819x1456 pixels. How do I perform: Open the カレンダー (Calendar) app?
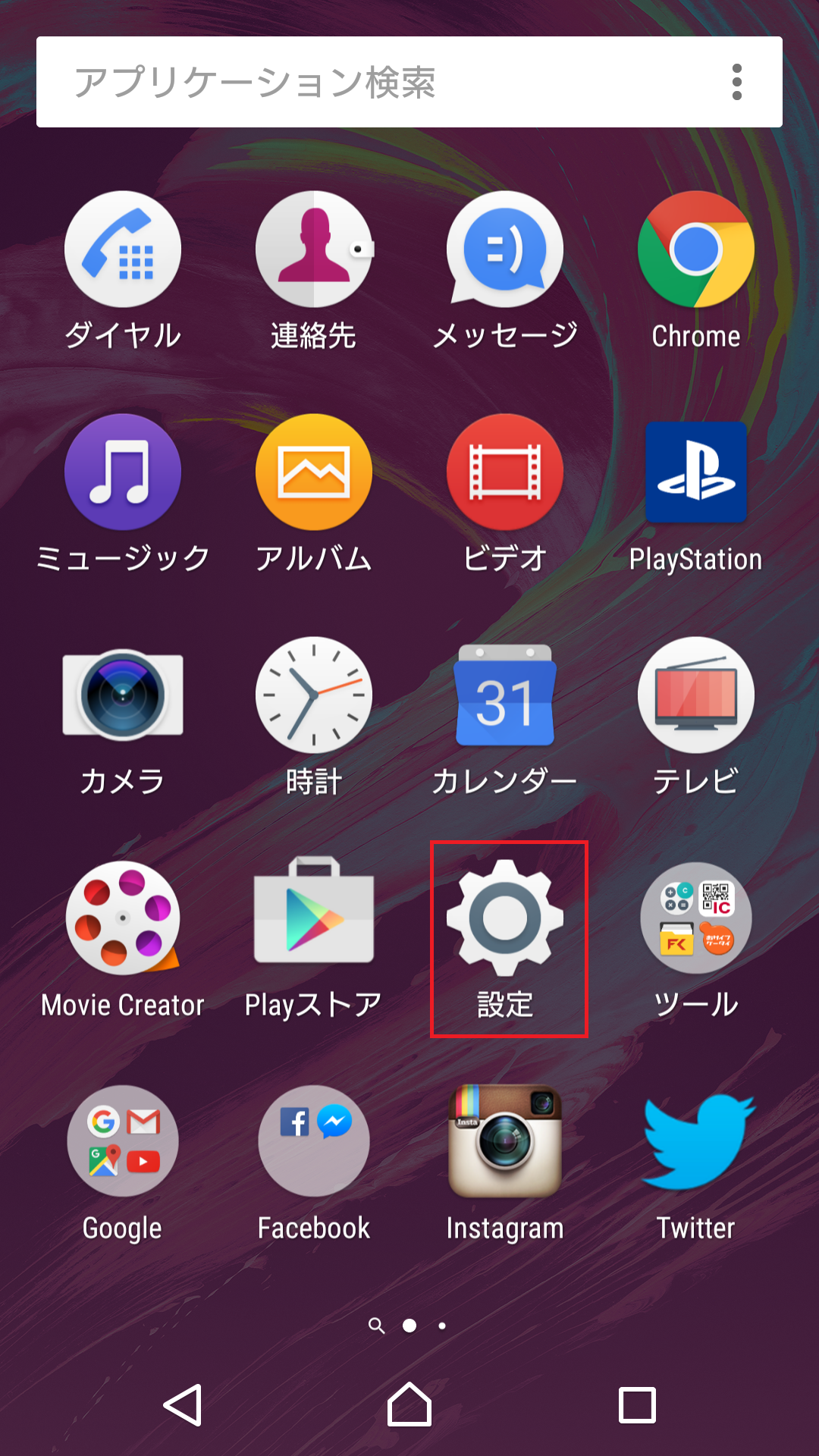pyautogui.click(x=504, y=695)
